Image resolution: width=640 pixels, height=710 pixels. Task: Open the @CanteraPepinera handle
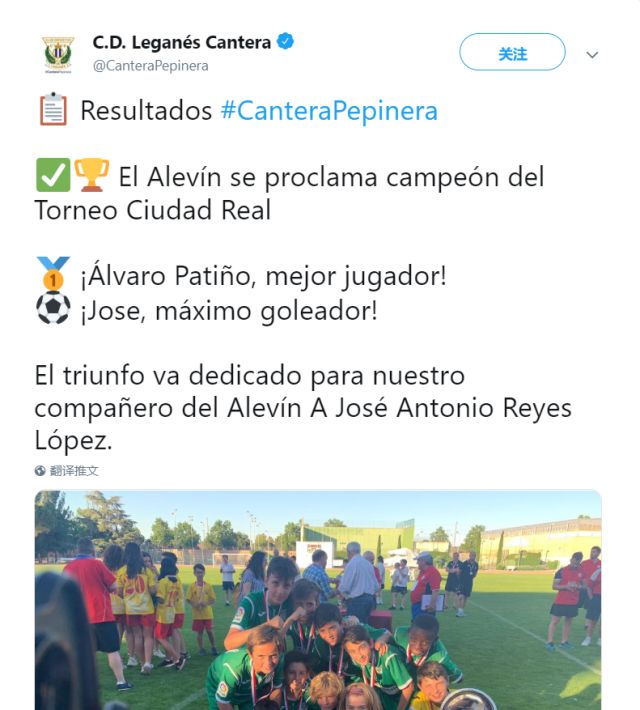click(151, 66)
